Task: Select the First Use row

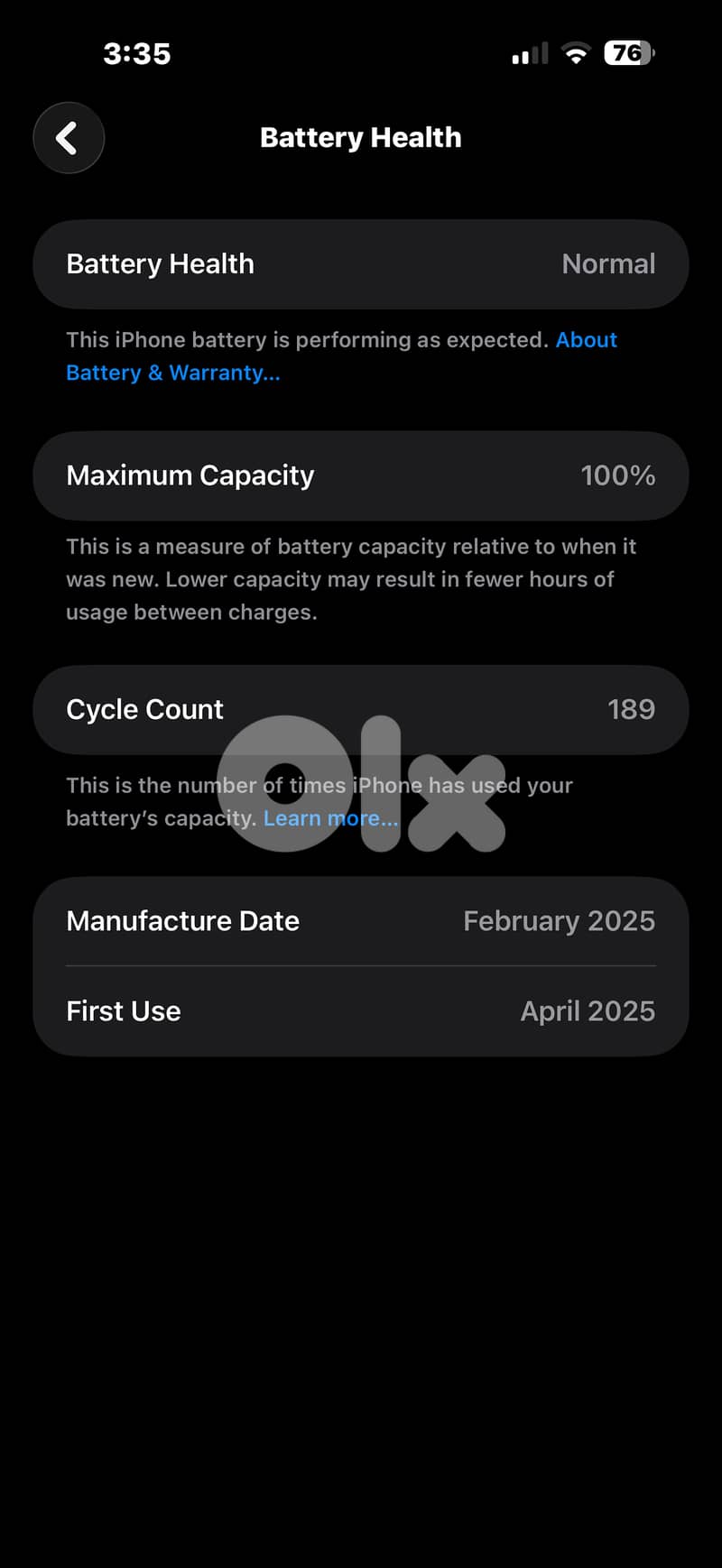Action: [x=361, y=1010]
